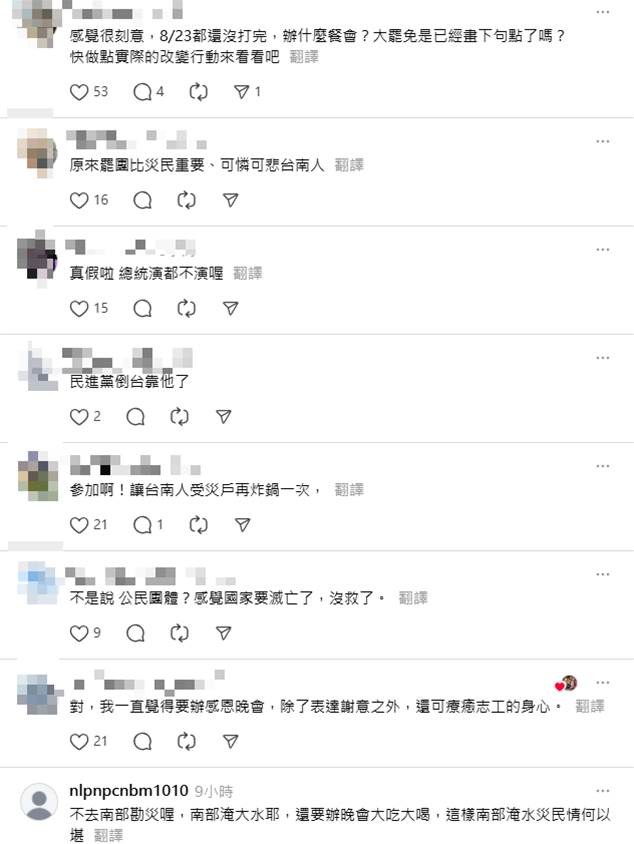Translate the comment 不是說 公民團體
The image size is (634, 844).
pos(413,598)
